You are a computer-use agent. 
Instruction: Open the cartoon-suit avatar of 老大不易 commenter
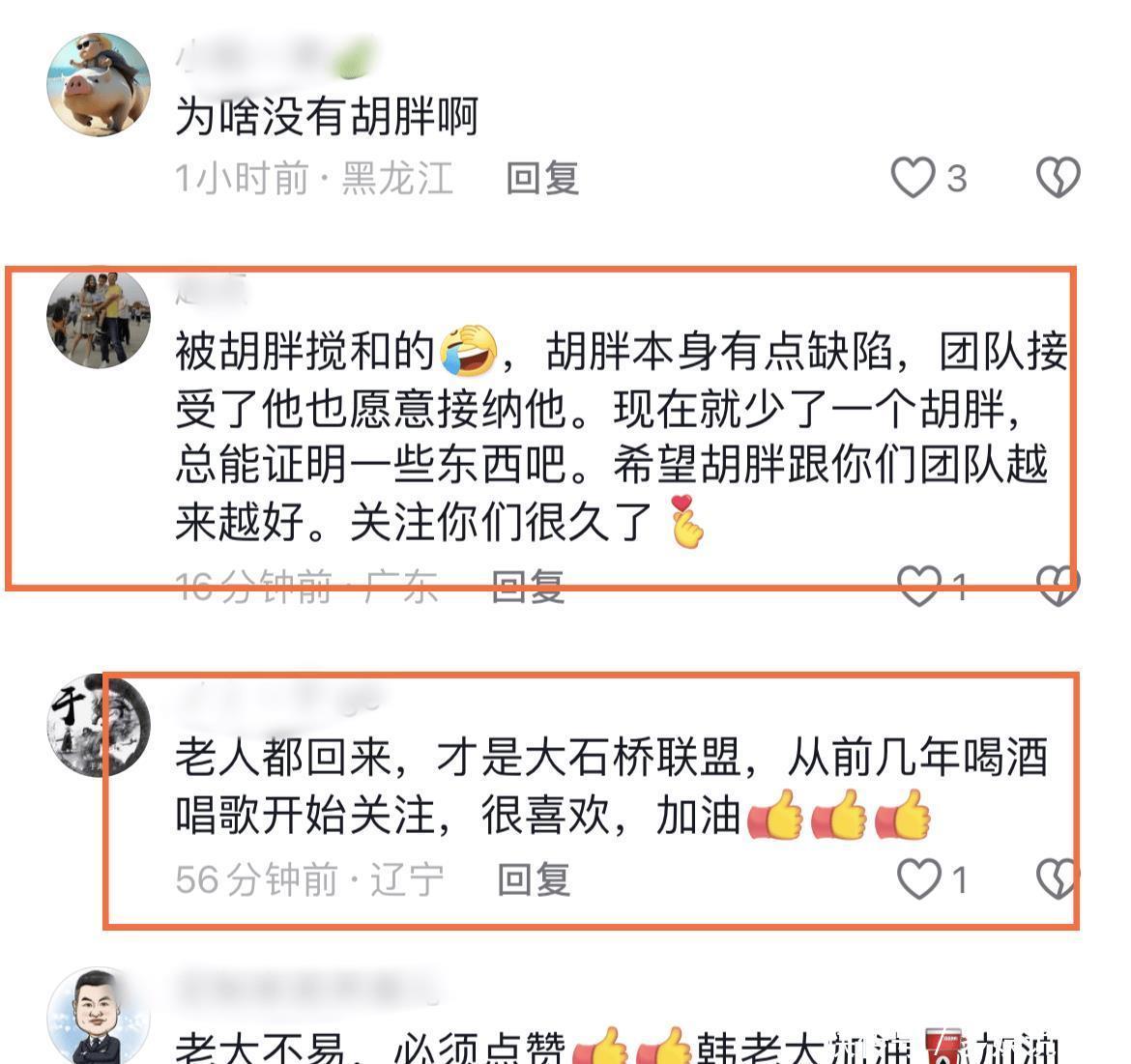click(99, 1015)
